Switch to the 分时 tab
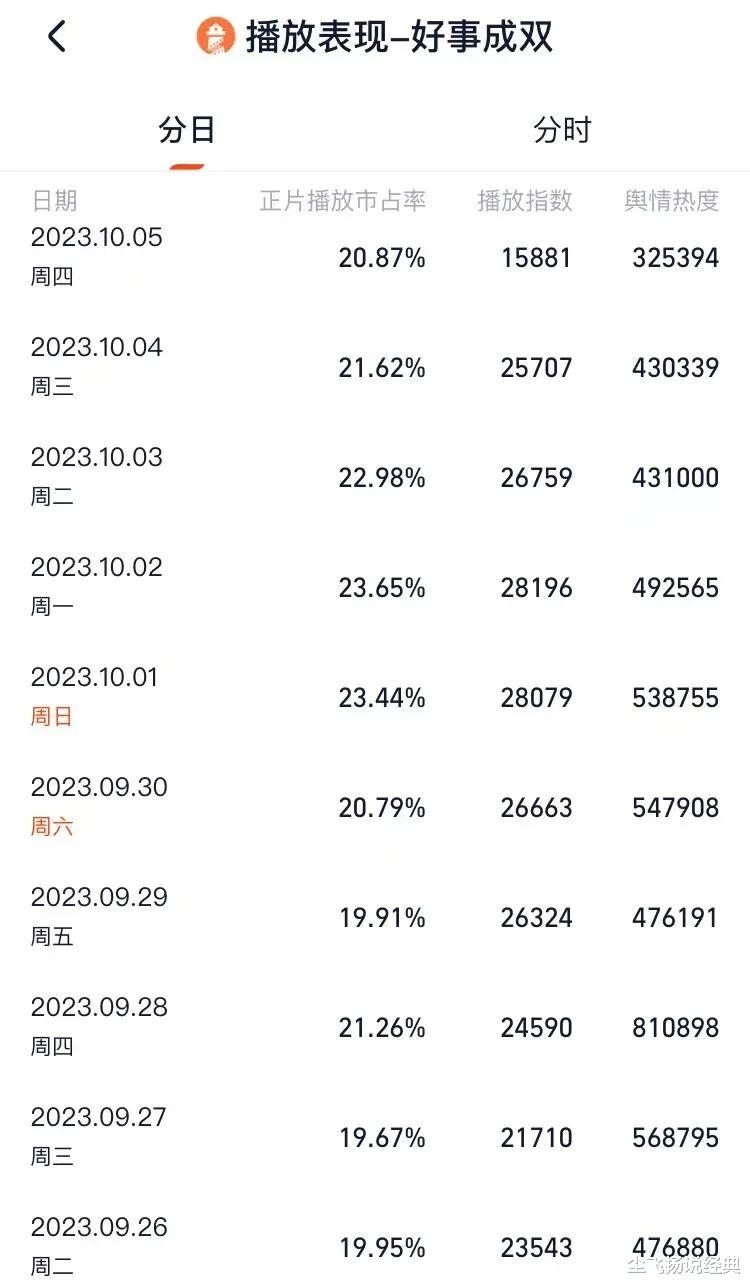Viewport: 750px width, 1286px height. (x=562, y=130)
